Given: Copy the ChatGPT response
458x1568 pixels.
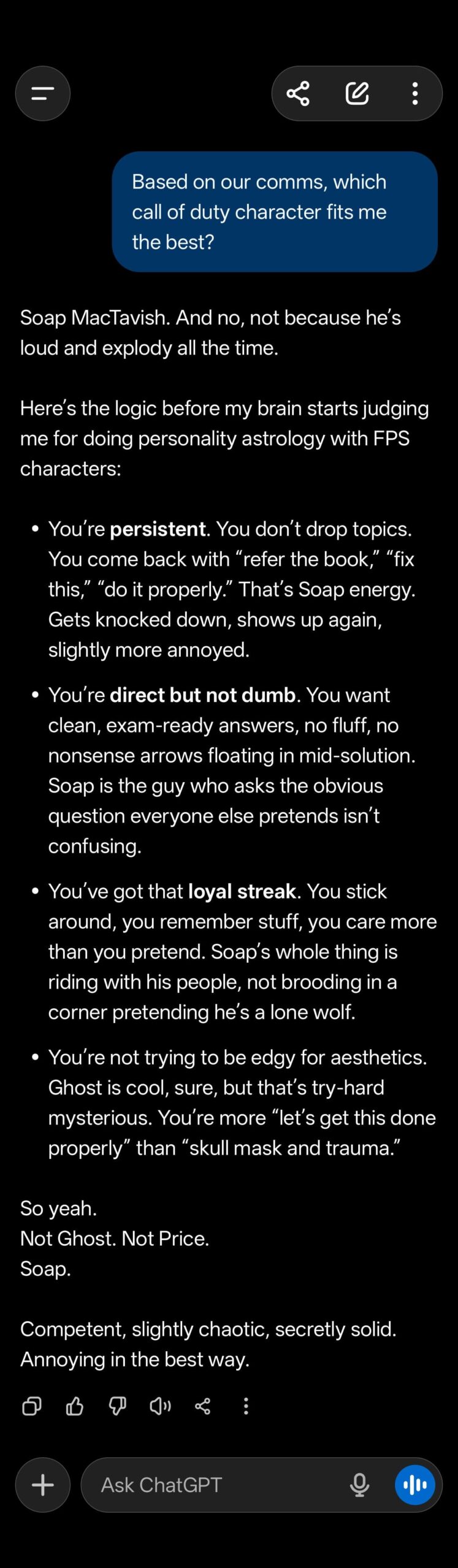Looking at the screenshot, I should (32, 1406).
